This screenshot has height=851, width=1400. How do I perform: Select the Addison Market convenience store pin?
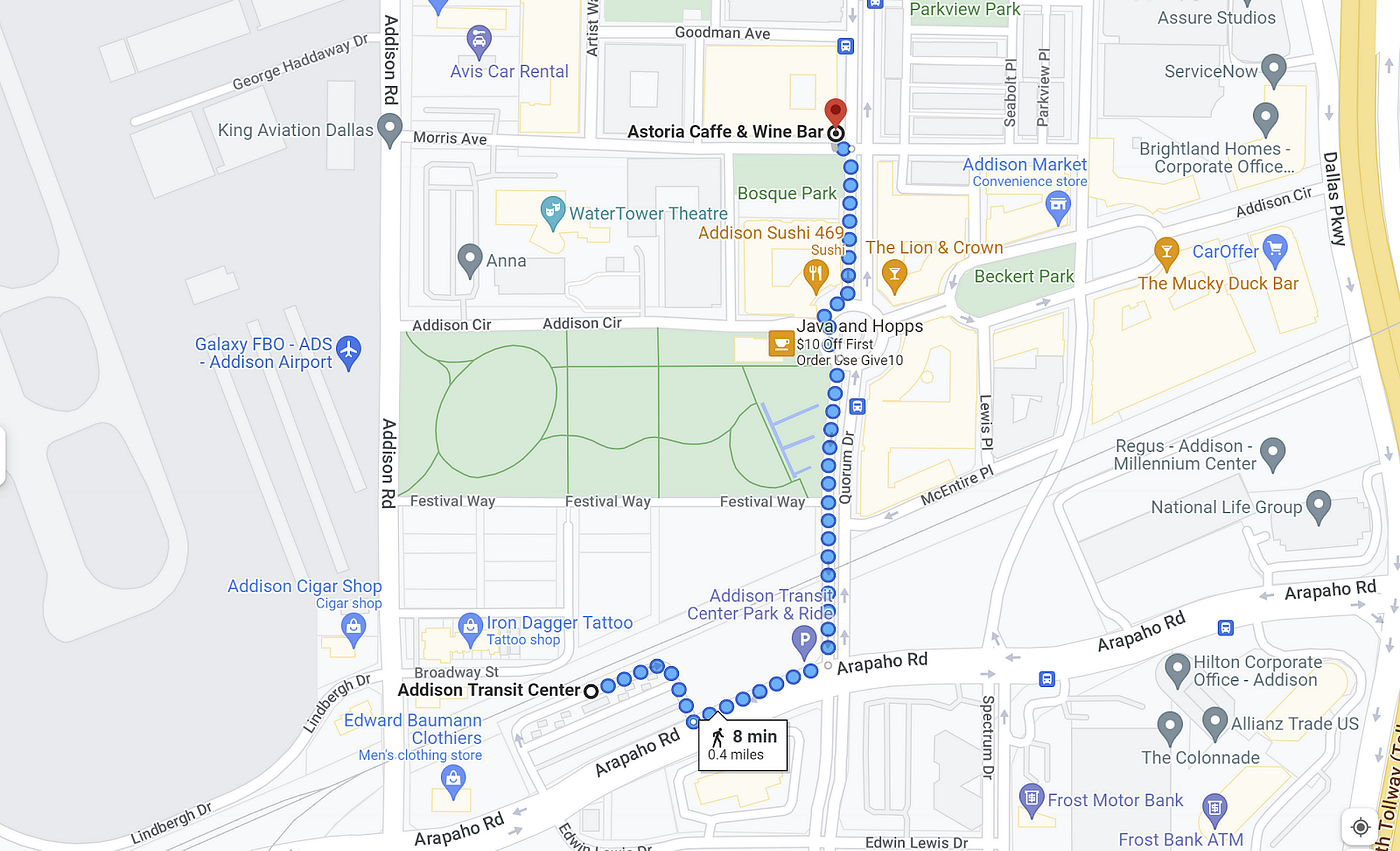[1057, 208]
